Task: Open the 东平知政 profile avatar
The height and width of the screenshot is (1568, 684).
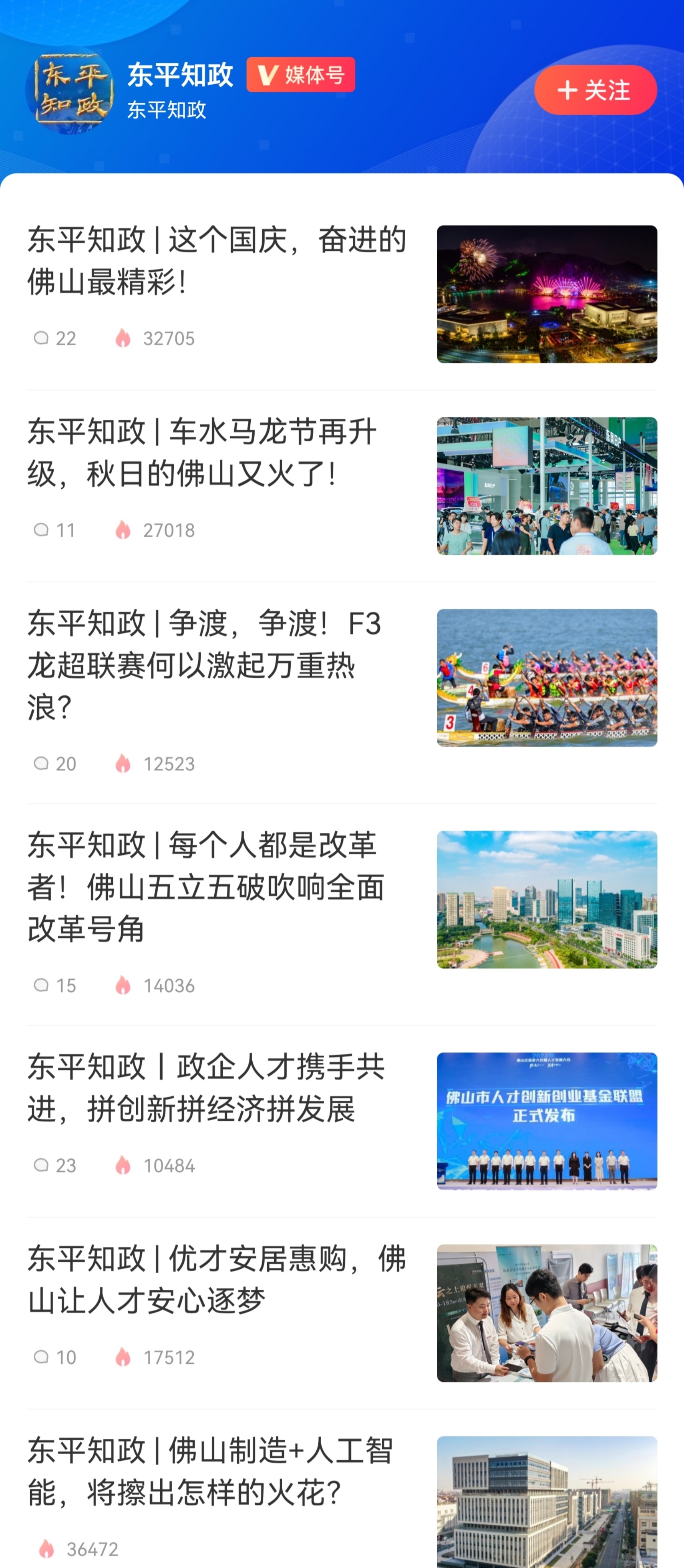Action: click(69, 90)
